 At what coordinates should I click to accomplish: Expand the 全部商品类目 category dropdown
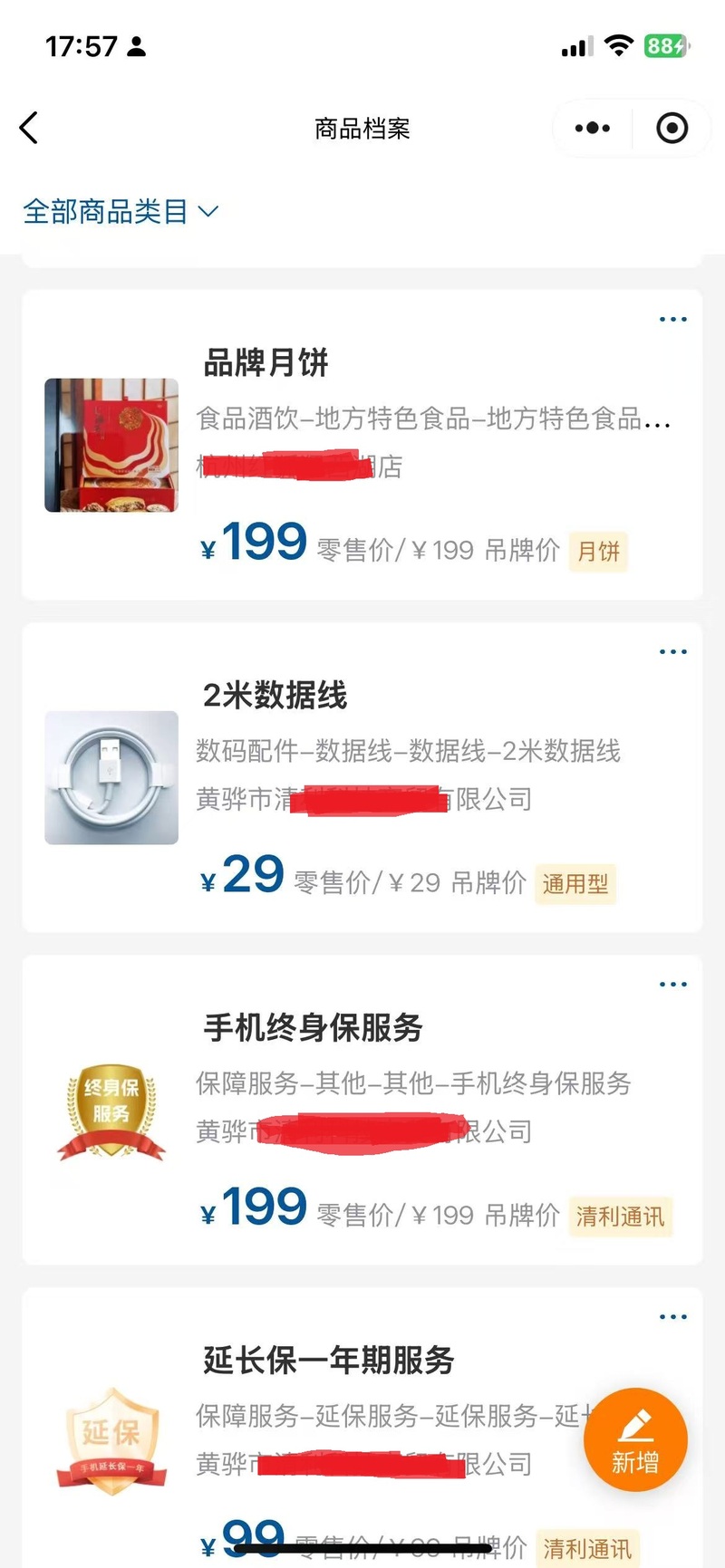pyautogui.click(x=121, y=211)
